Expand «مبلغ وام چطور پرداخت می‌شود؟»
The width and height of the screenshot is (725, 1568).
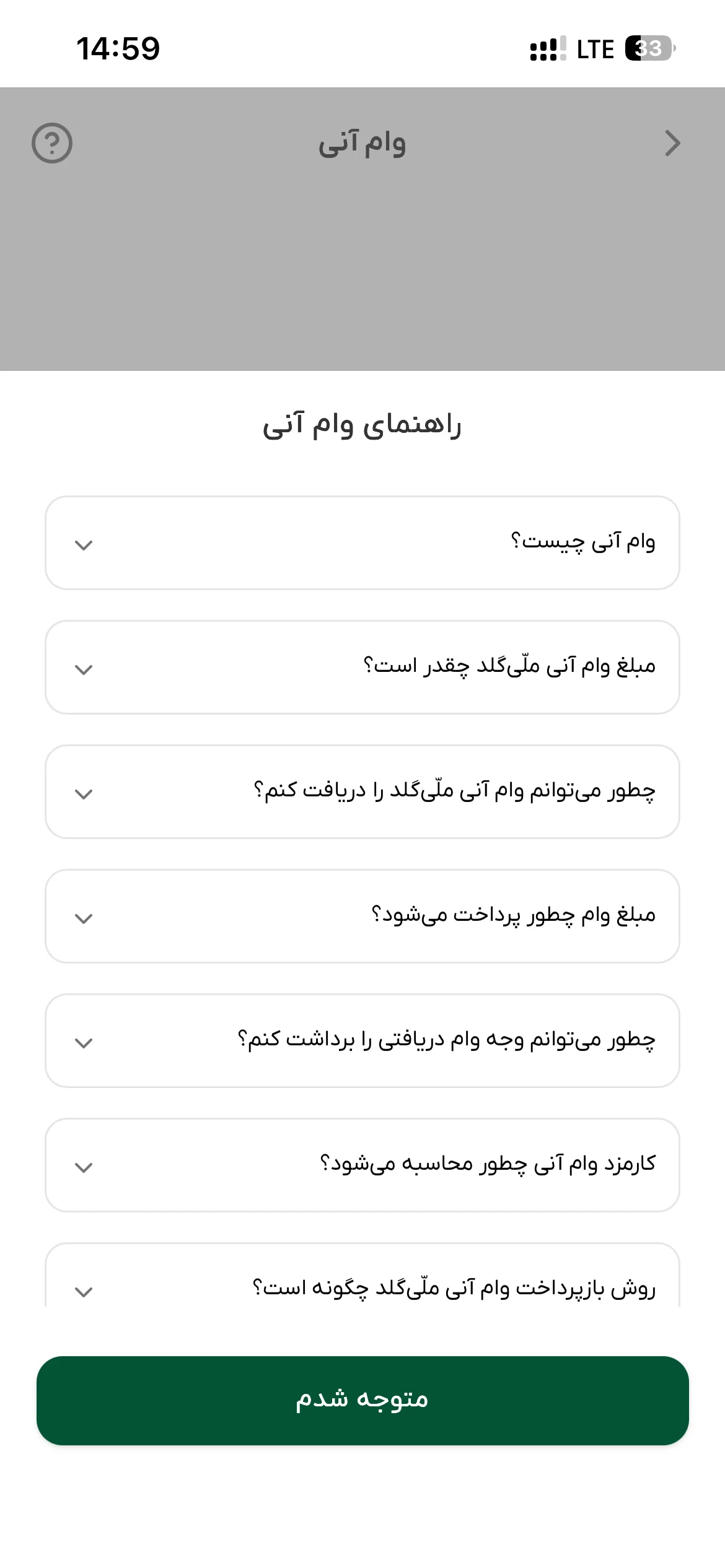(362, 917)
